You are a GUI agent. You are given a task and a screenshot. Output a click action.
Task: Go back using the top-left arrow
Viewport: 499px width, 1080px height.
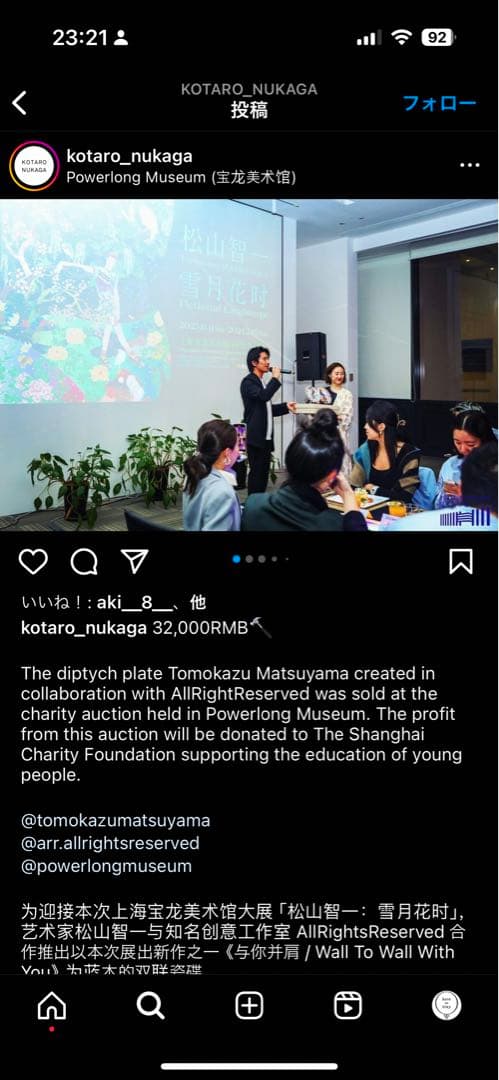19,103
